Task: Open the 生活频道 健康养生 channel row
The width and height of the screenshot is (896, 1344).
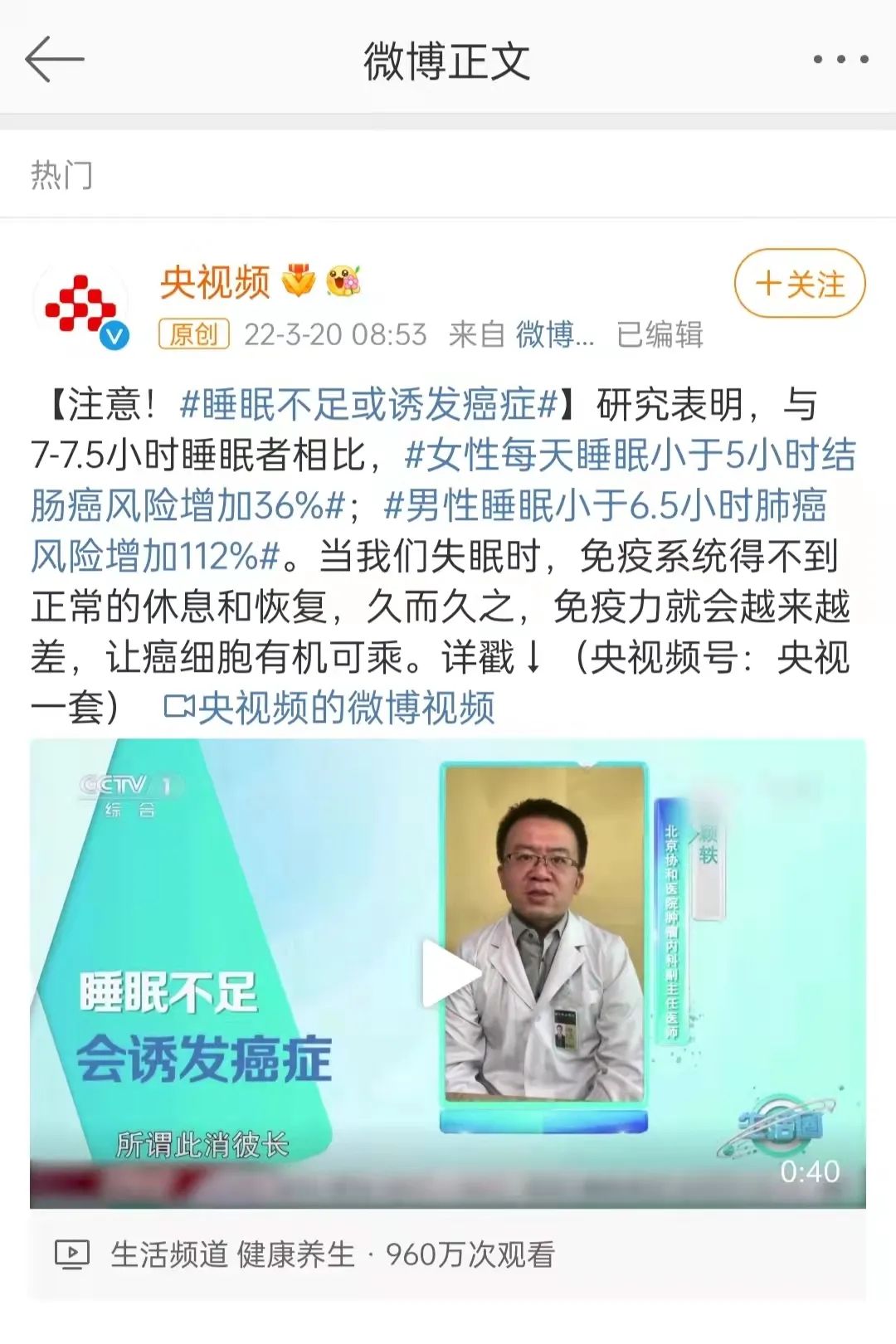Action: 232,1254
